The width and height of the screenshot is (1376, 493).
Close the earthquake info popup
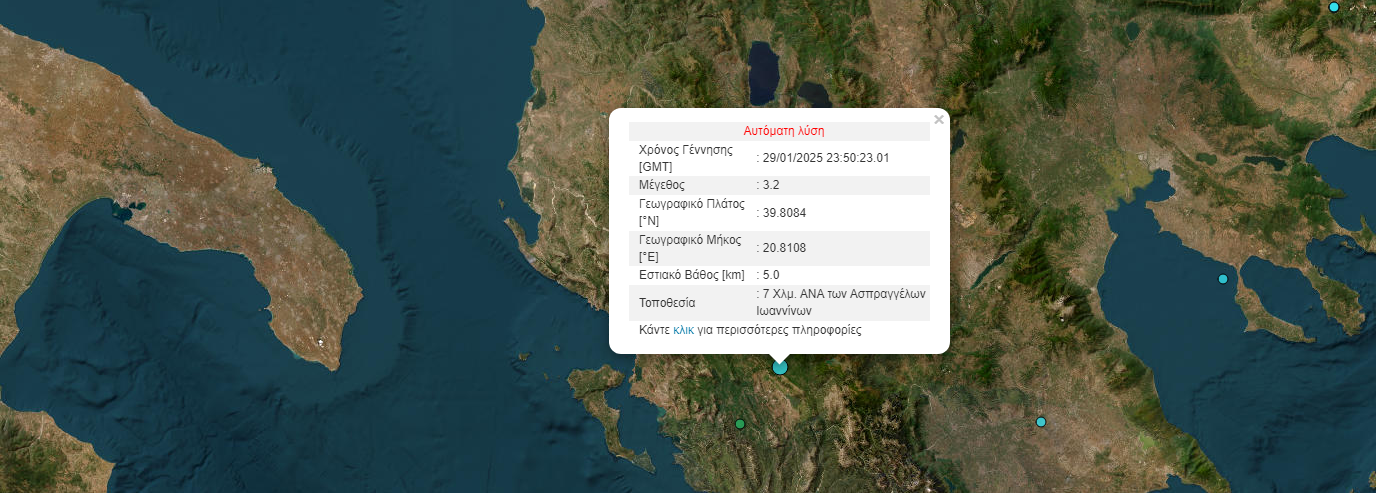click(938, 120)
